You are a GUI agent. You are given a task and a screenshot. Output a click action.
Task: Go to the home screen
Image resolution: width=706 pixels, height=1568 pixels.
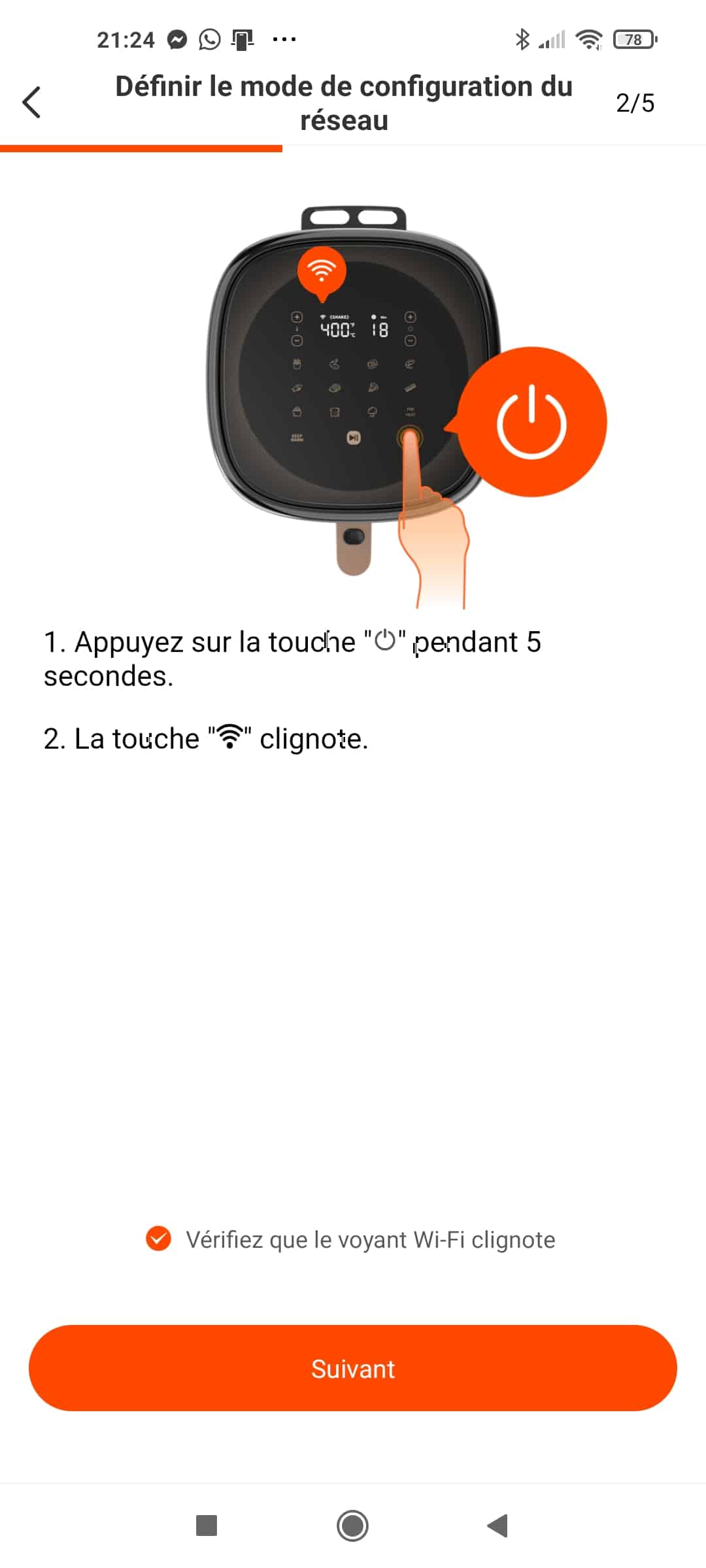pos(352,1526)
